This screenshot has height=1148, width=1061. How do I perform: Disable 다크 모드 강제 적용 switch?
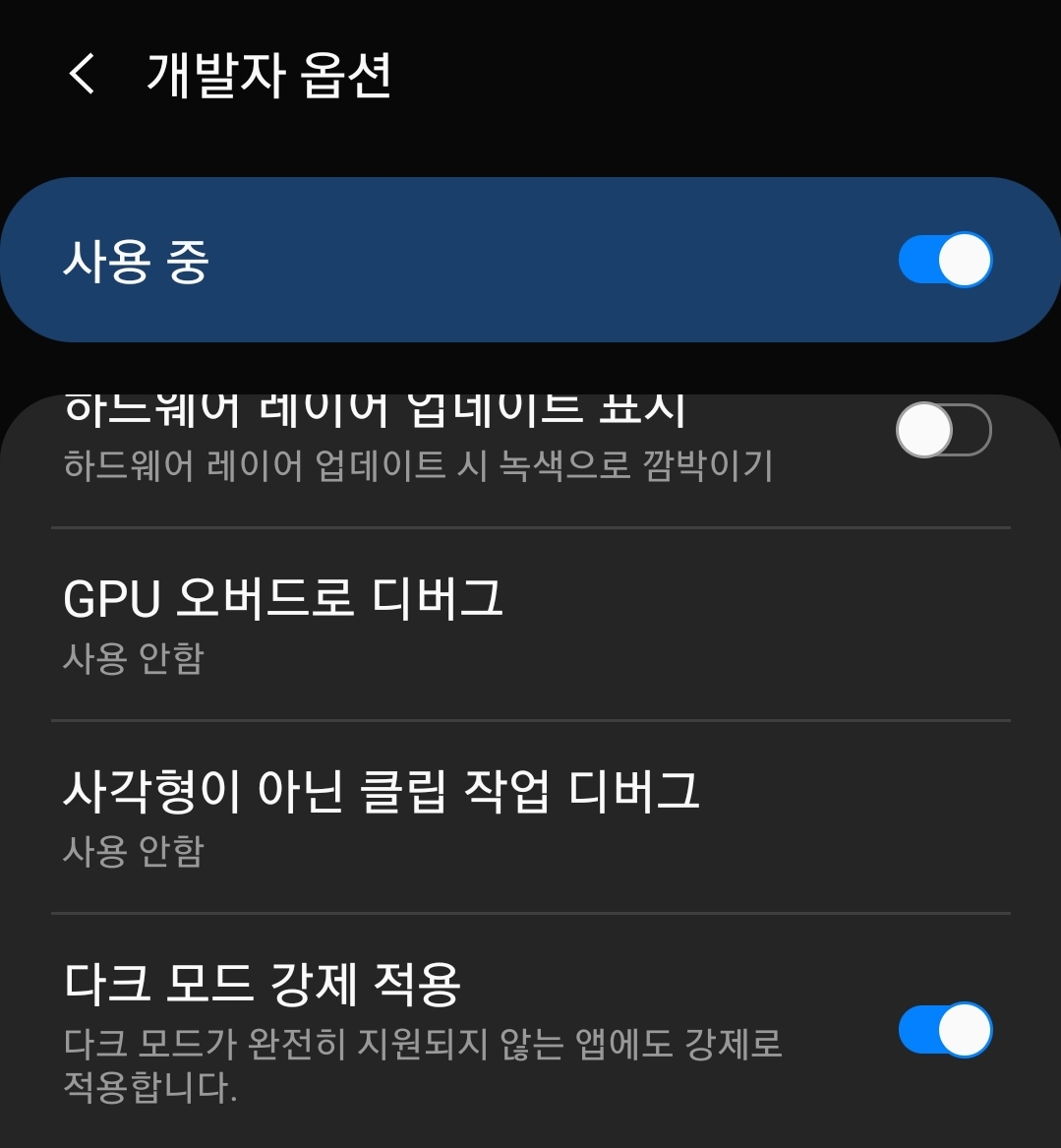pyautogui.click(x=945, y=1029)
